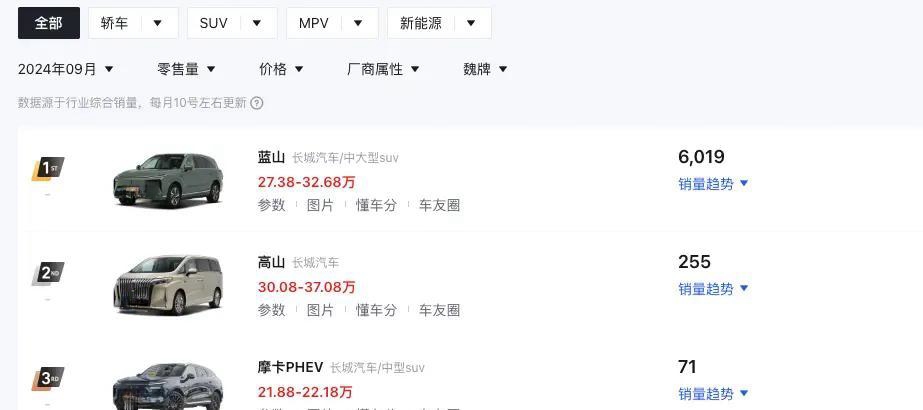Expand 销量趋势 for 高山
Viewport: 923px width, 410px height.
(x=713, y=289)
